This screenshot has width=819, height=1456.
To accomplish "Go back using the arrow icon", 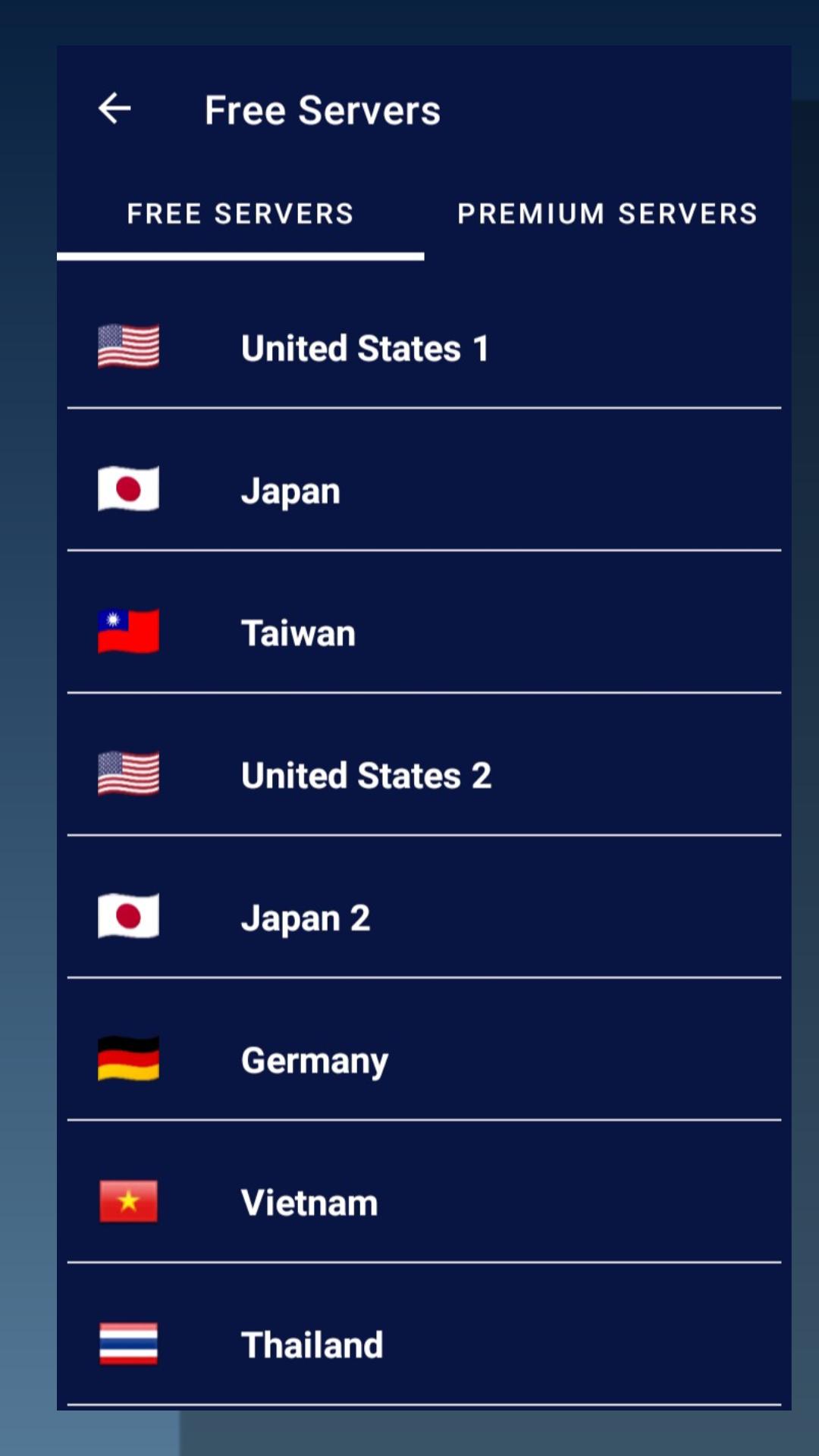I will point(115,109).
